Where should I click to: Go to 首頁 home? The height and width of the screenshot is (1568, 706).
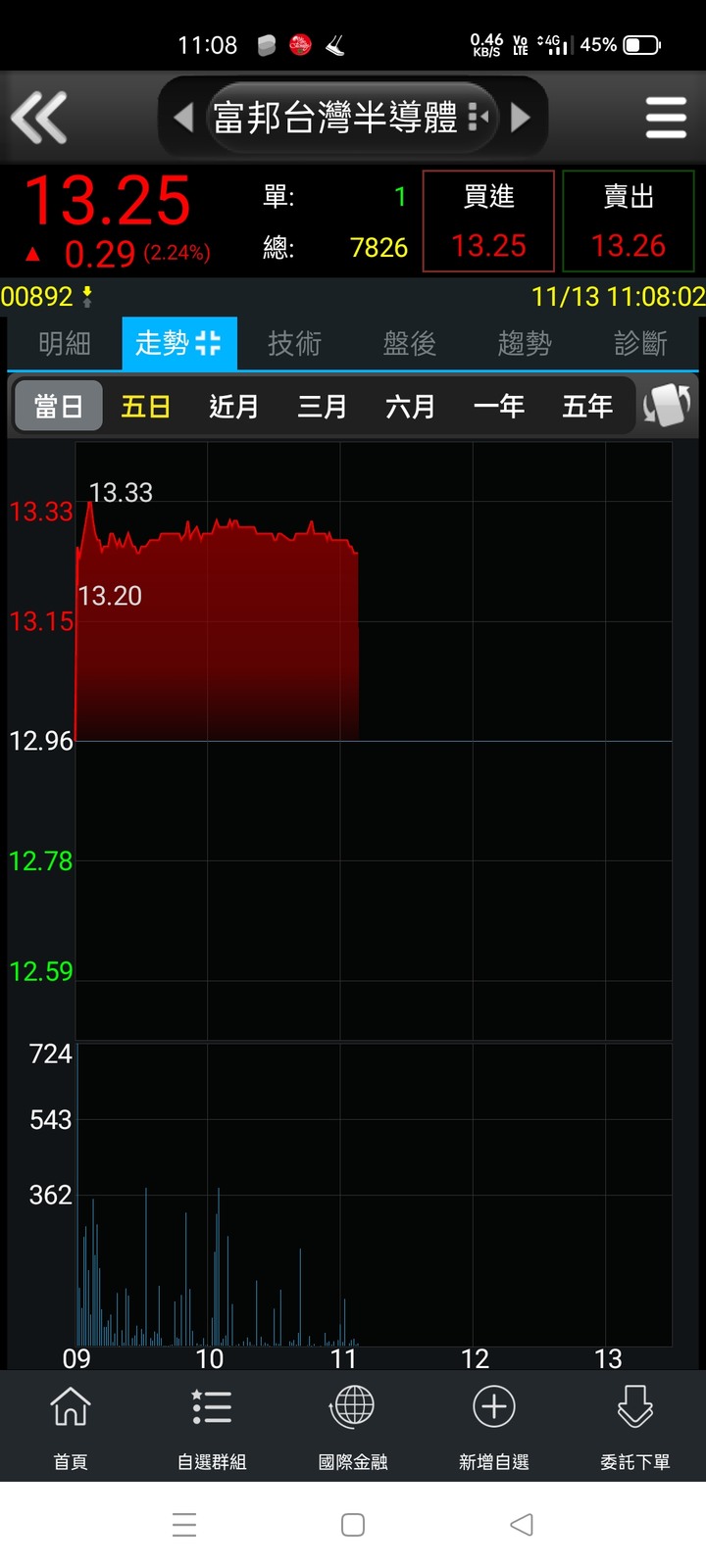coord(71,1426)
